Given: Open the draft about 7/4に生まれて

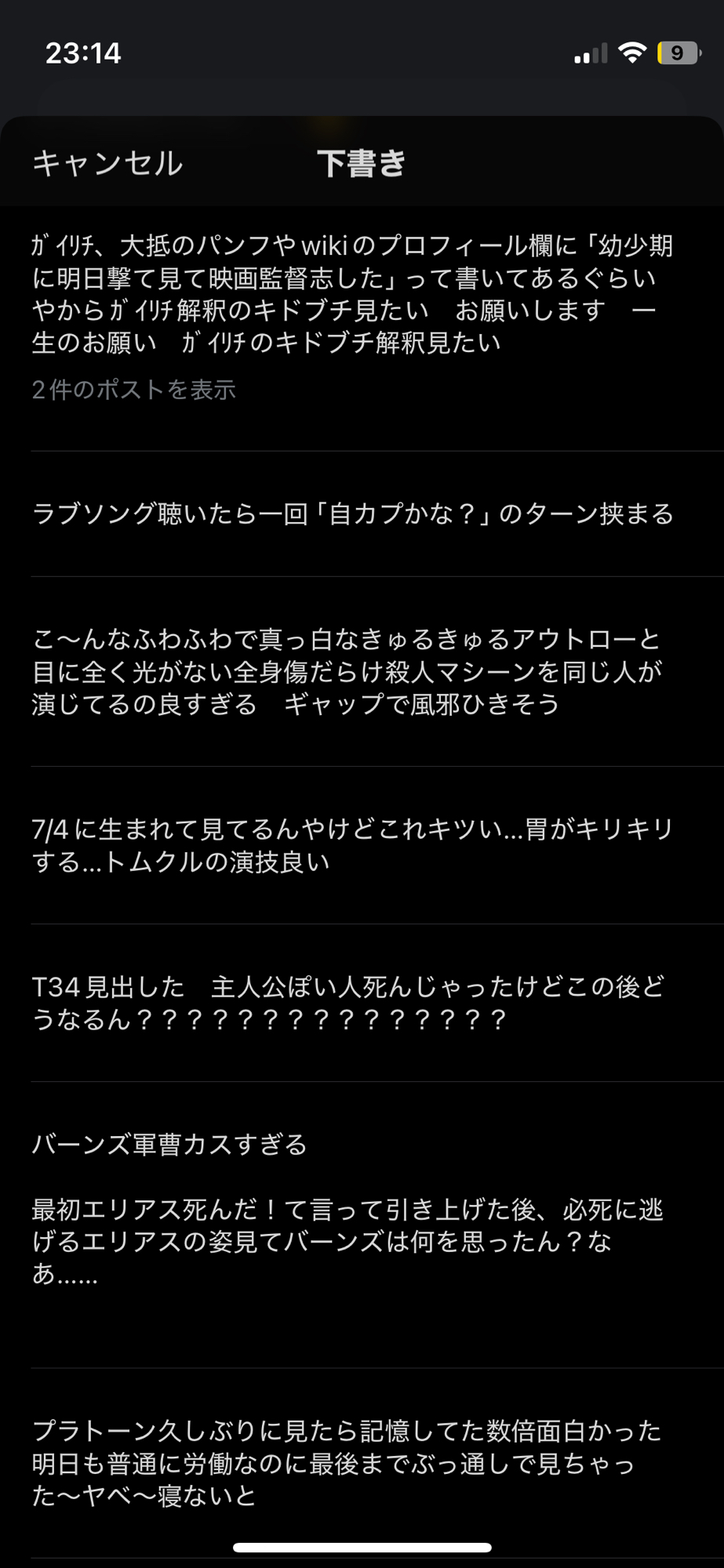Looking at the screenshot, I should 353,845.
